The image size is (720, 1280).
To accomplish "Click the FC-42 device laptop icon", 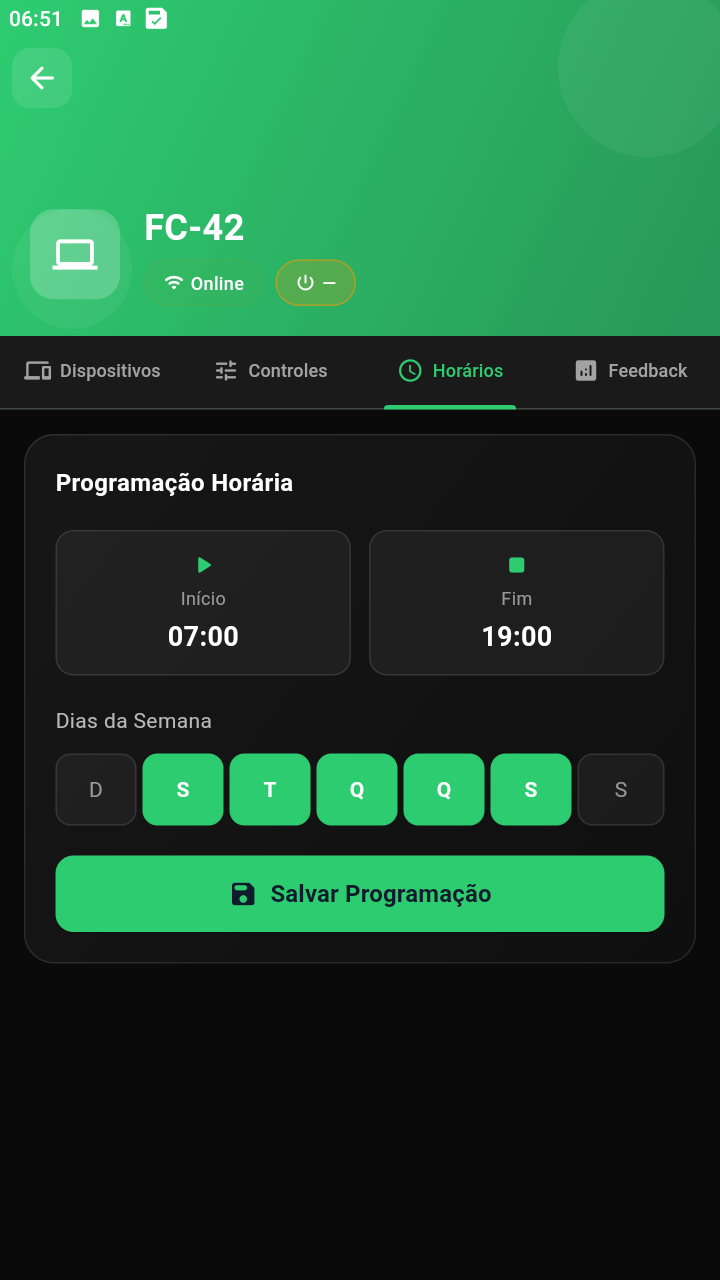I will point(74,254).
